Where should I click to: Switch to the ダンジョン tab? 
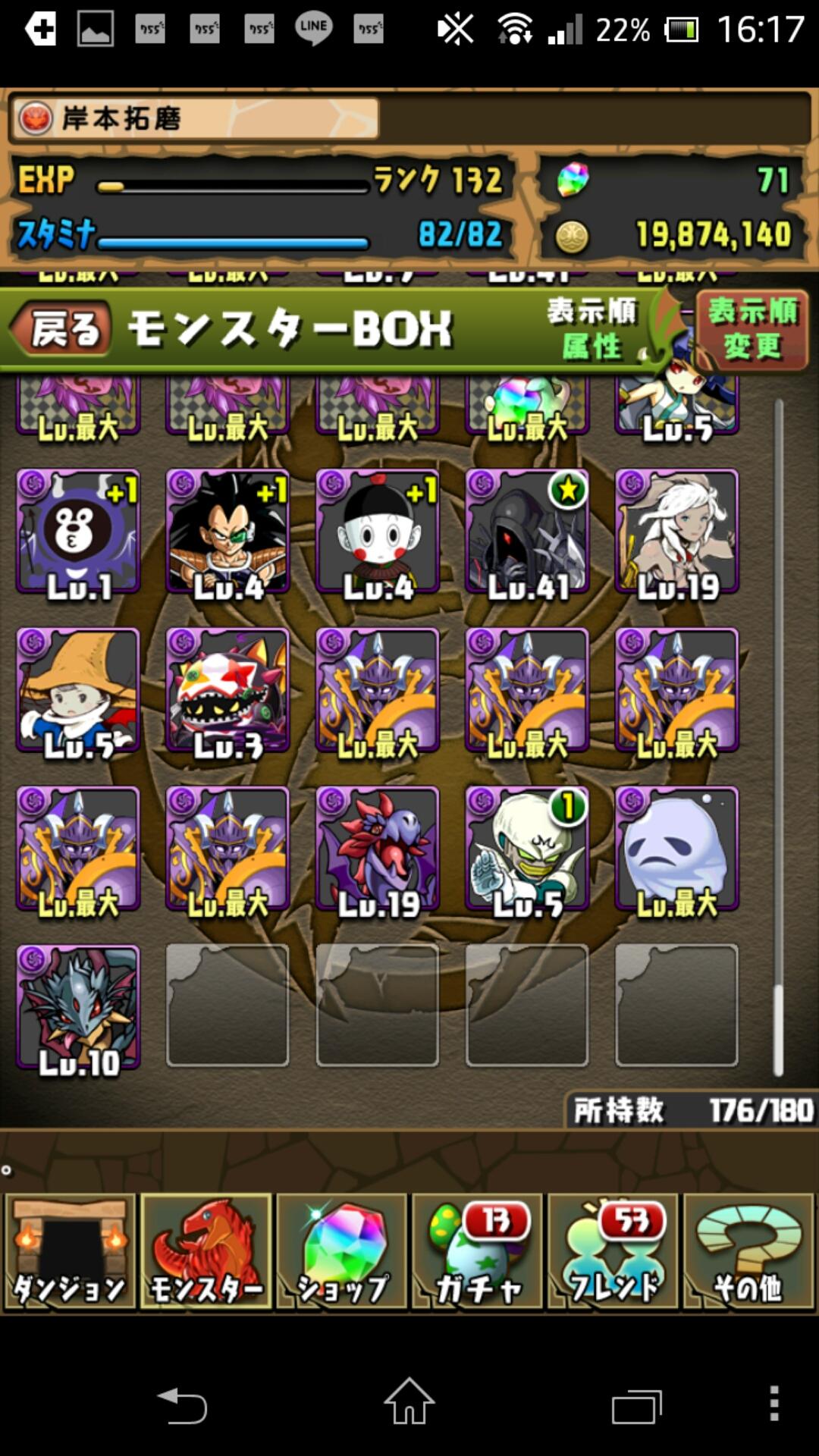pos(70,1251)
